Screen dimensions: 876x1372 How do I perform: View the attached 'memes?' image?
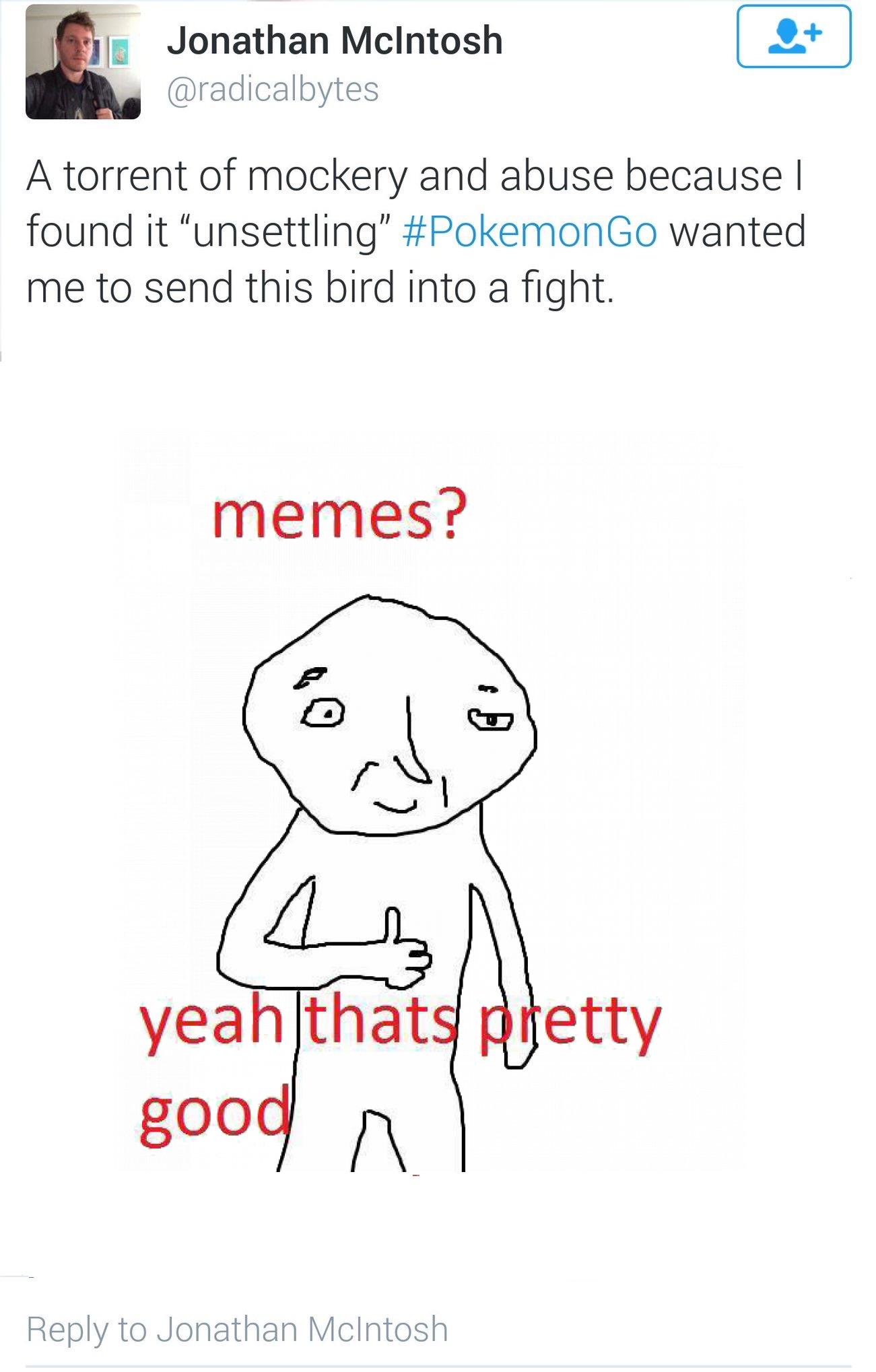431,801
